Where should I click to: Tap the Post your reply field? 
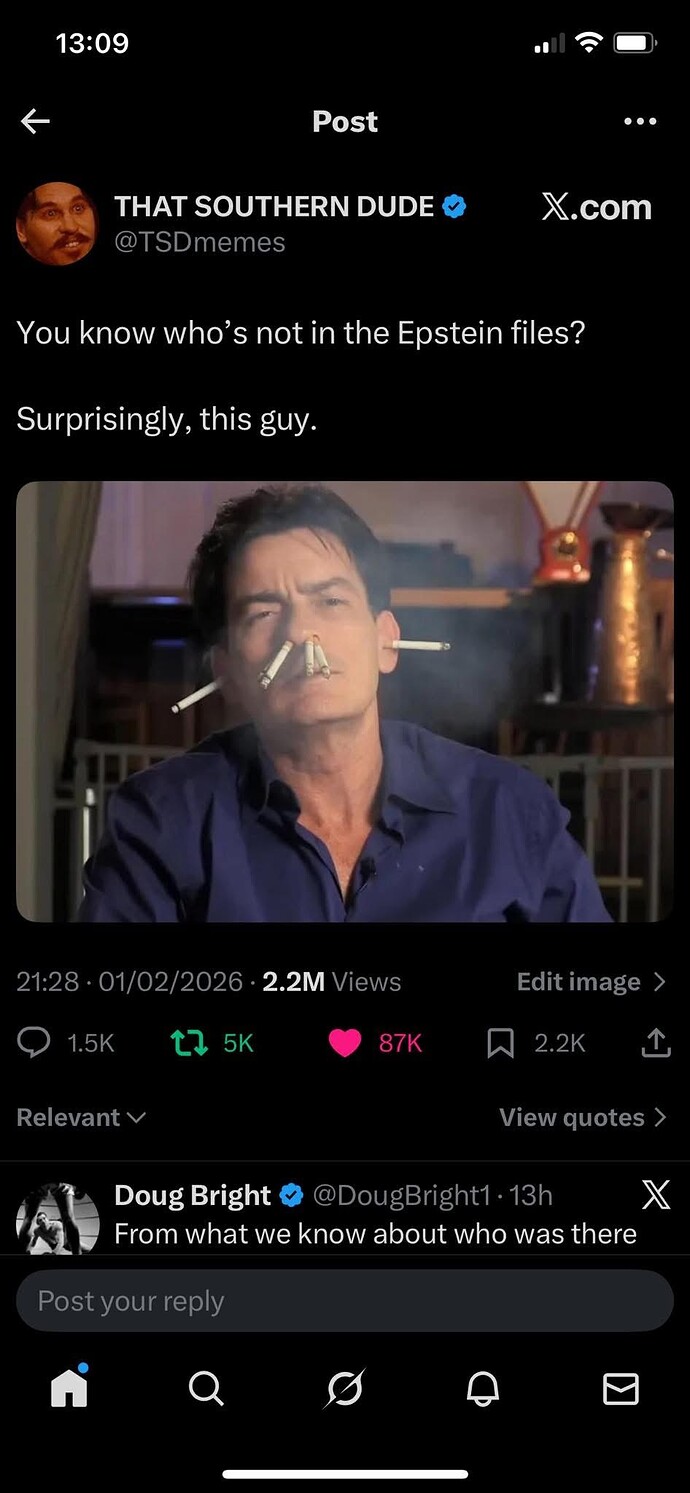pos(345,1301)
